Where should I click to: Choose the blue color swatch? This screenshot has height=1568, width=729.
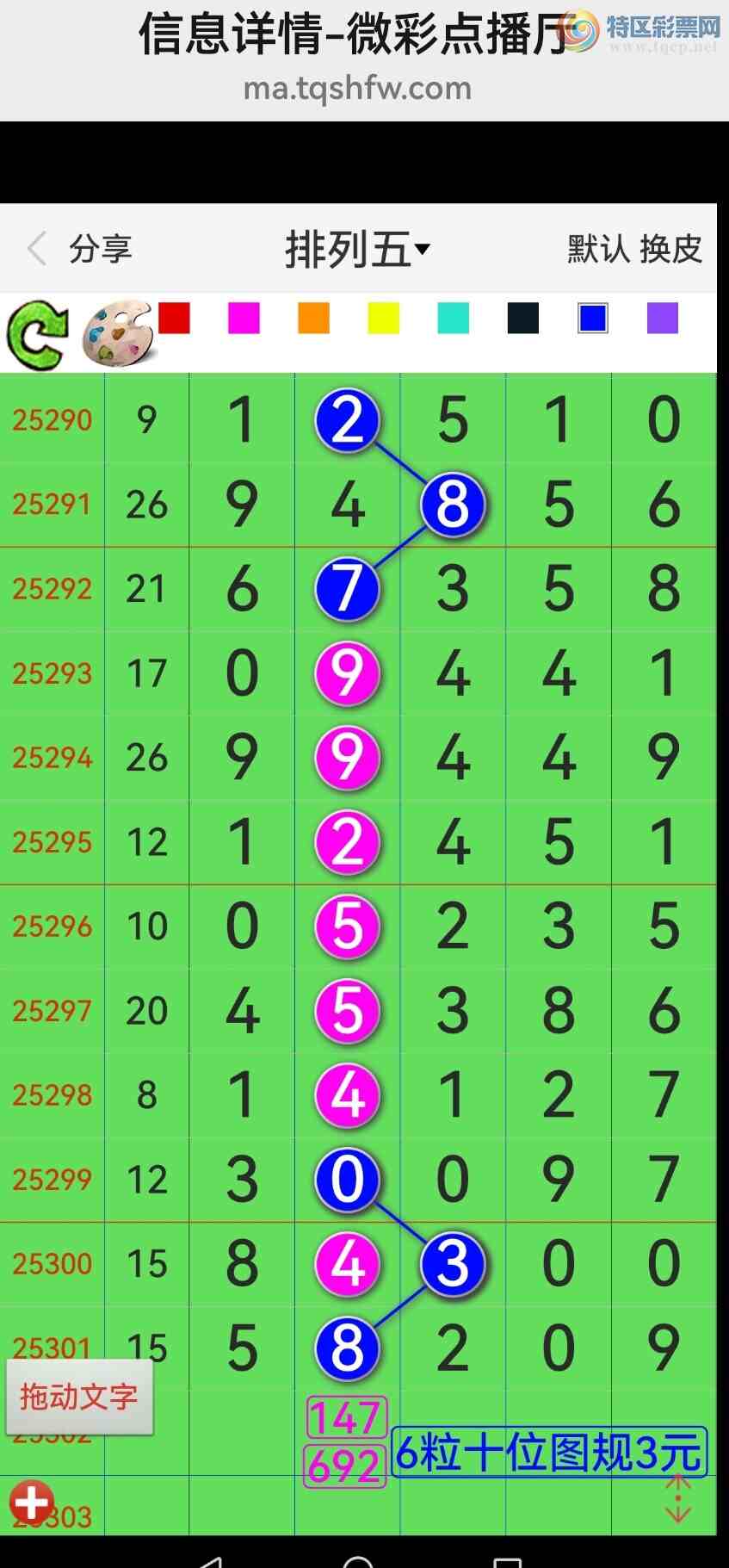coord(592,318)
